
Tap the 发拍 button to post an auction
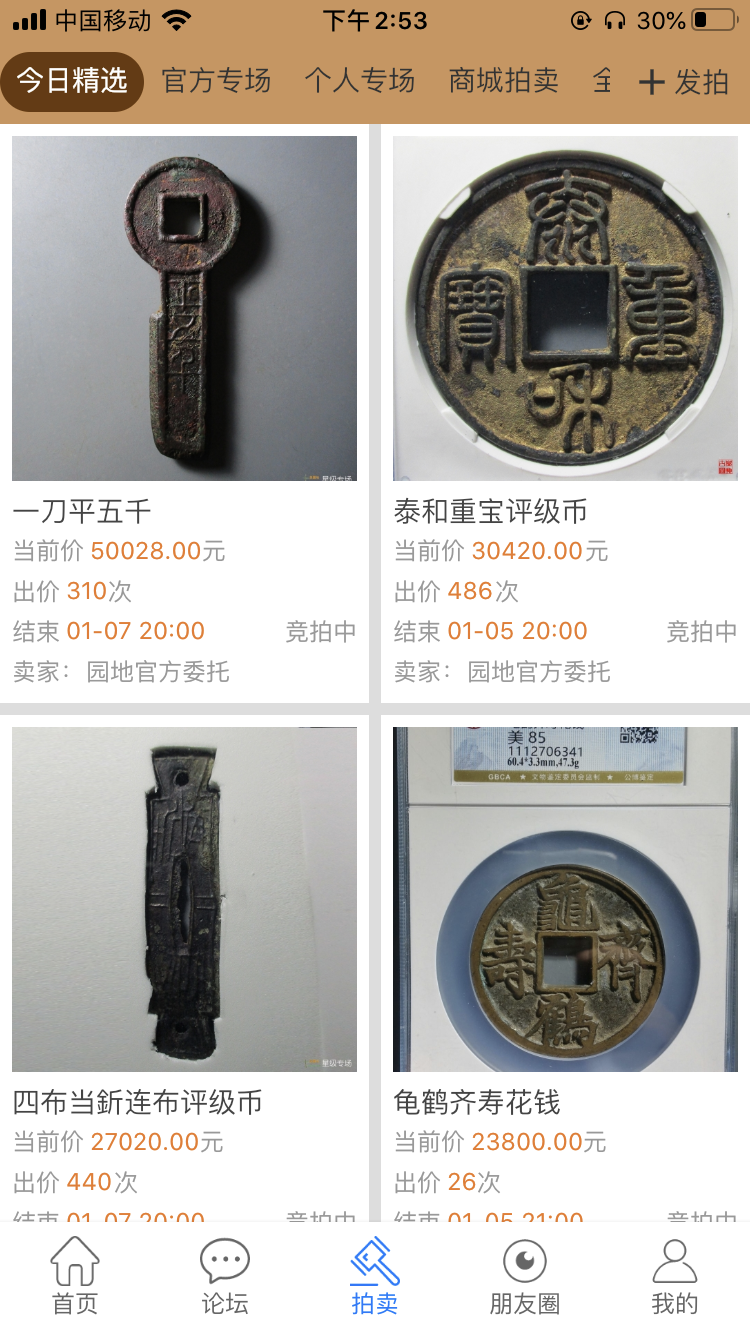(x=684, y=82)
